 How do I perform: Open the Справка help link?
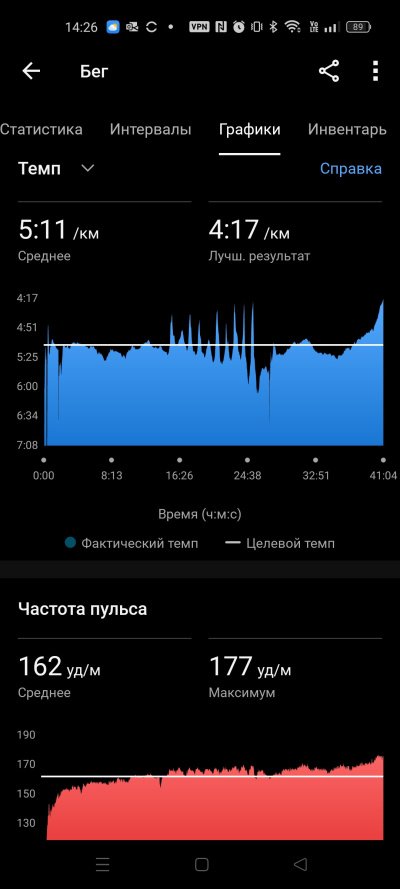(x=351, y=168)
